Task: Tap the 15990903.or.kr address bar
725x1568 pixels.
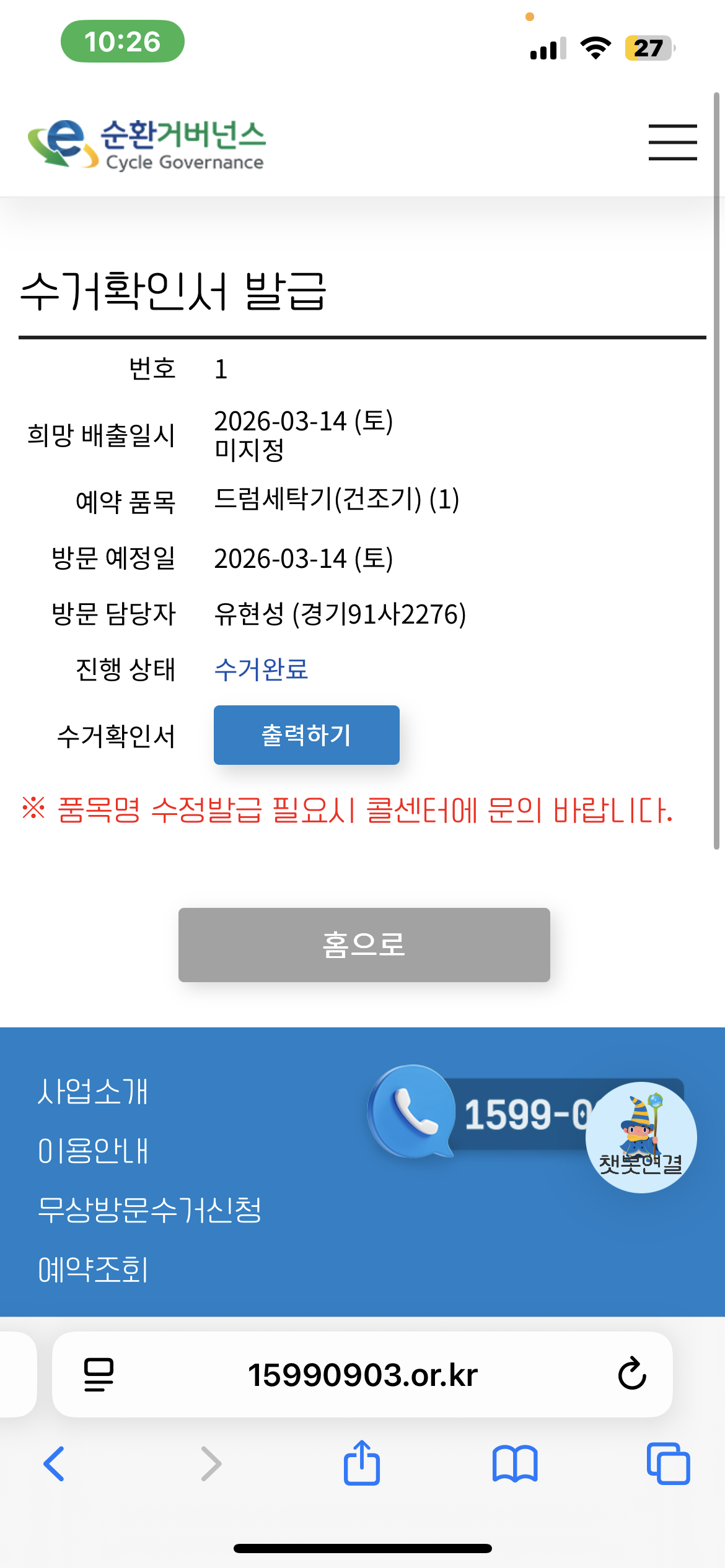Action: tap(362, 1375)
